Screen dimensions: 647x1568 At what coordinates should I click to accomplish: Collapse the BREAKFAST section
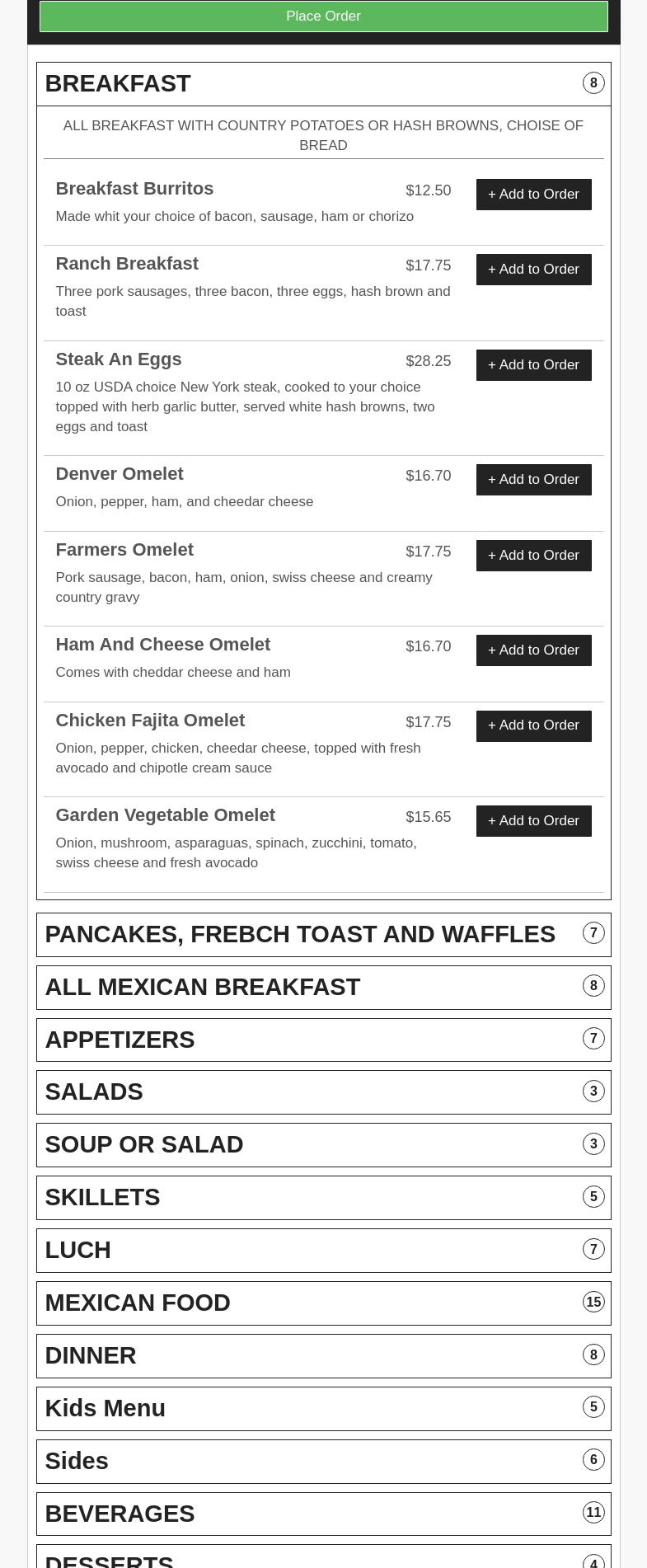point(323,83)
